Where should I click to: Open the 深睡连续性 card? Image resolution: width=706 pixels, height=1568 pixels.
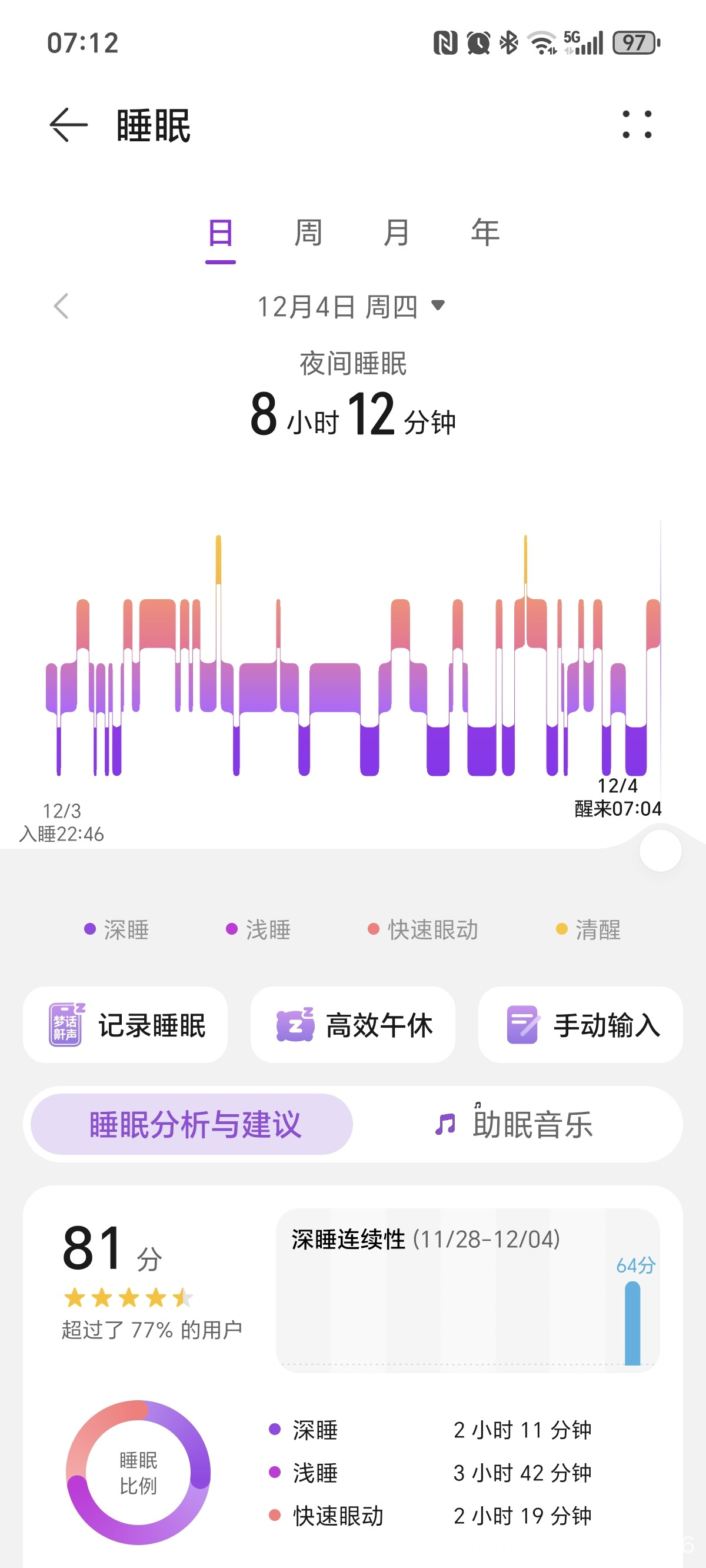click(x=467, y=1290)
